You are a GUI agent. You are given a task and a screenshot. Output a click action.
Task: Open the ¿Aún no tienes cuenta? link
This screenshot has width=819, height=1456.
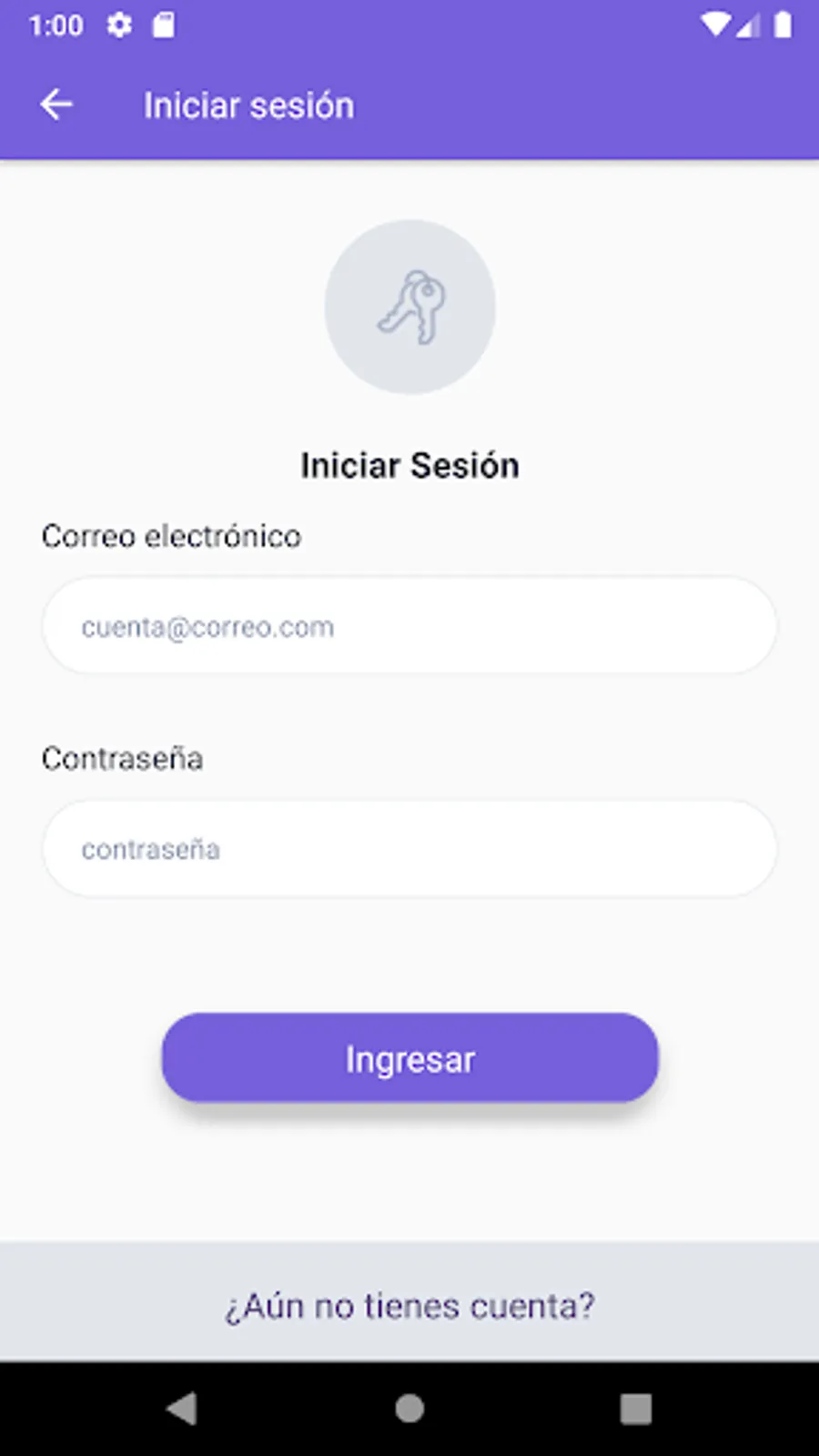(x=409, y=1306)
